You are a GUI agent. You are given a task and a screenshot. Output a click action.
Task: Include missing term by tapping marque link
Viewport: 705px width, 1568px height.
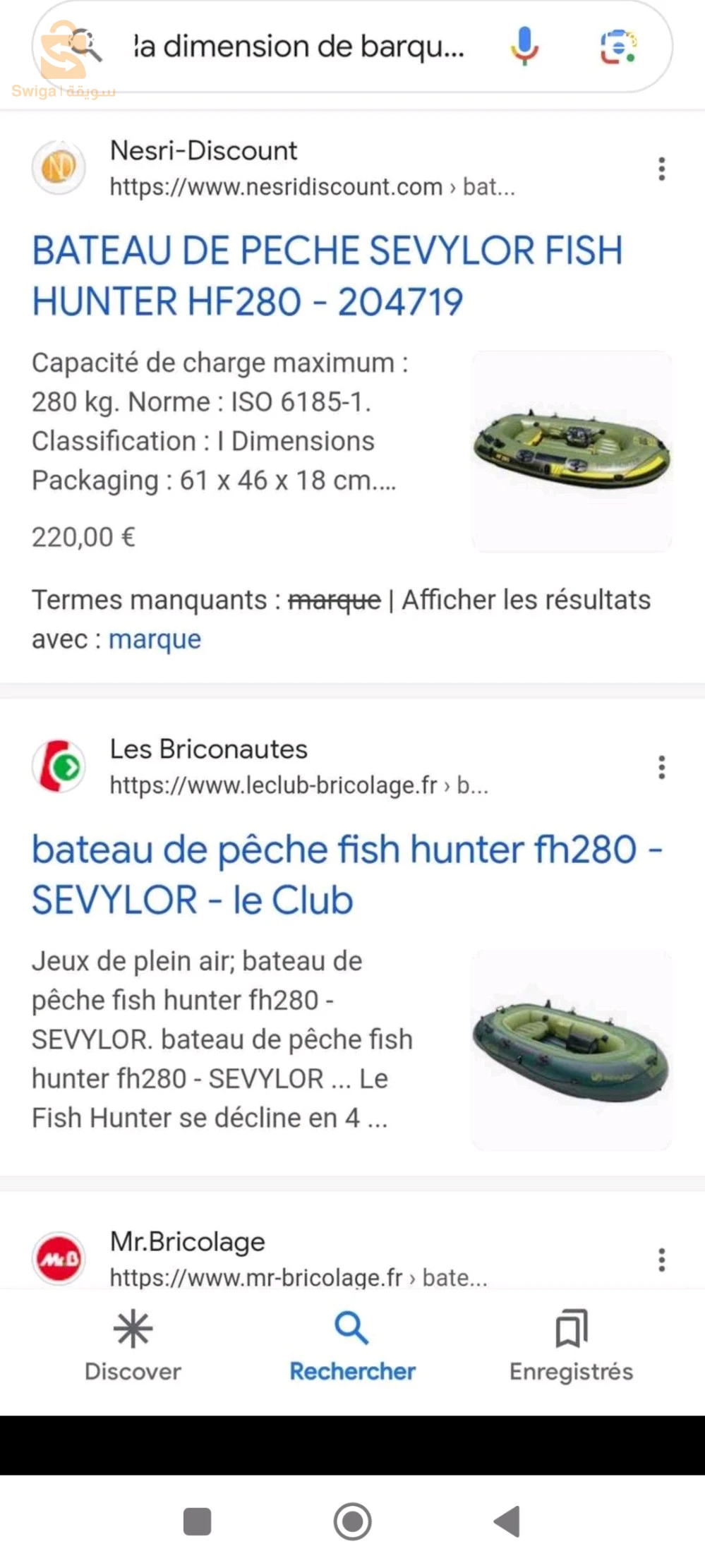[155, 639]
